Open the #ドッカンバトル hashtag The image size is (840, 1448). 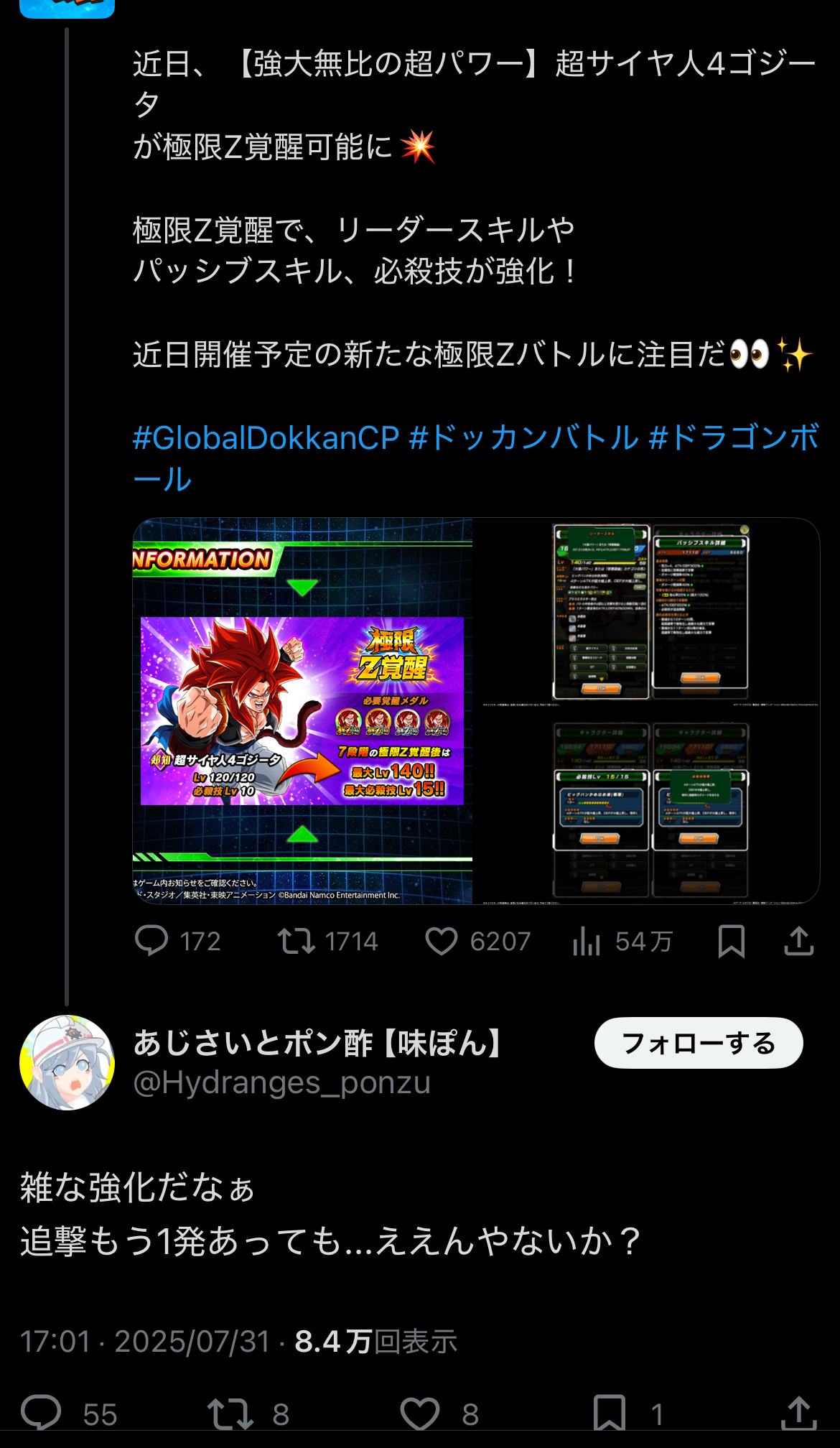pyautogui.click(x=523, y=437)
